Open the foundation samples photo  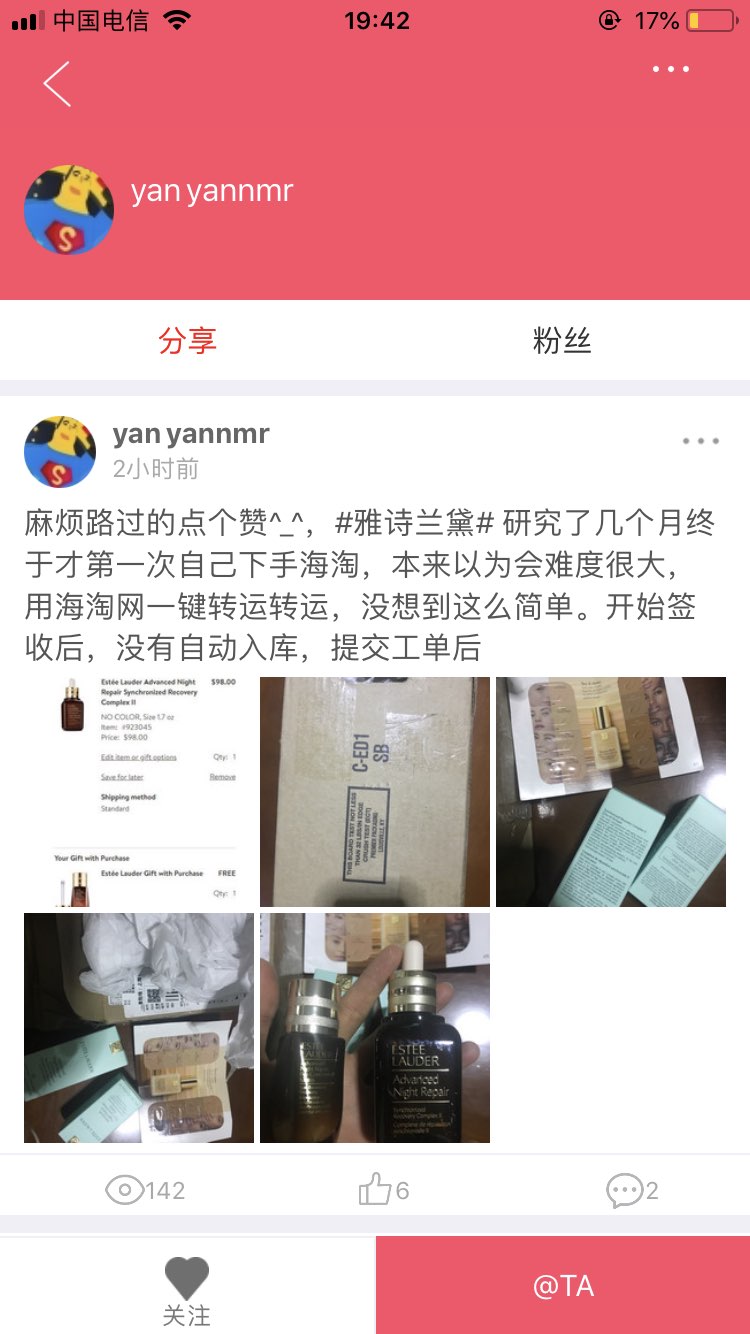[611, 792]
